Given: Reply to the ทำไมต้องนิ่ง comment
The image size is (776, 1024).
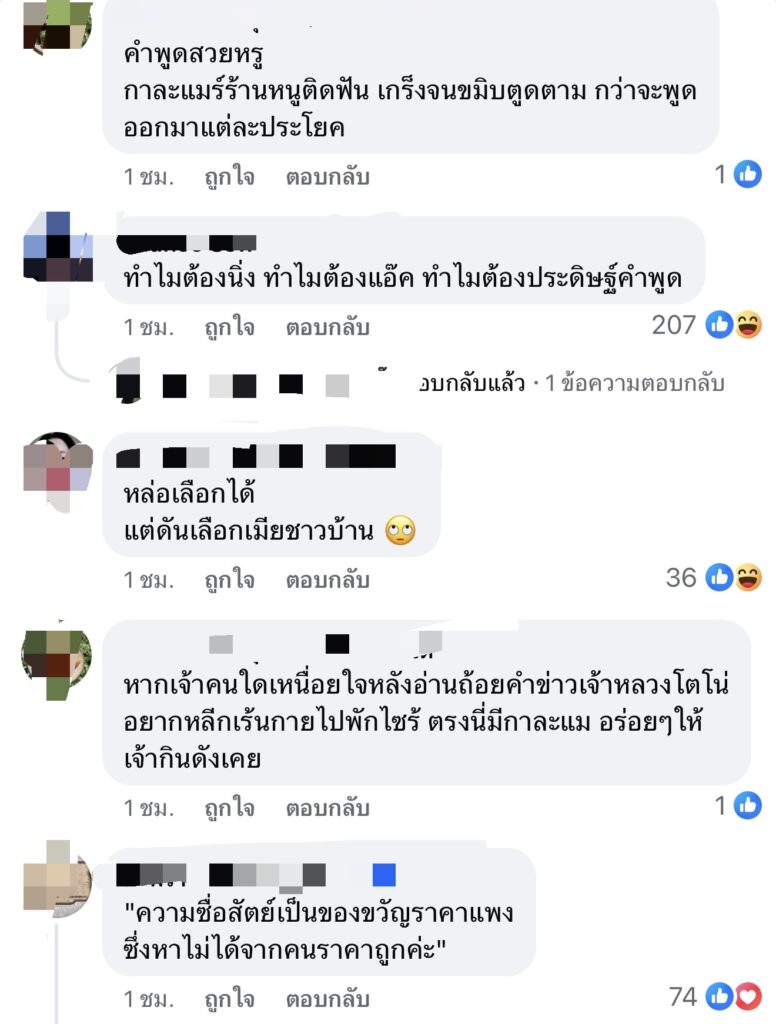Looking at the screenshot, I should coord(328,327).
